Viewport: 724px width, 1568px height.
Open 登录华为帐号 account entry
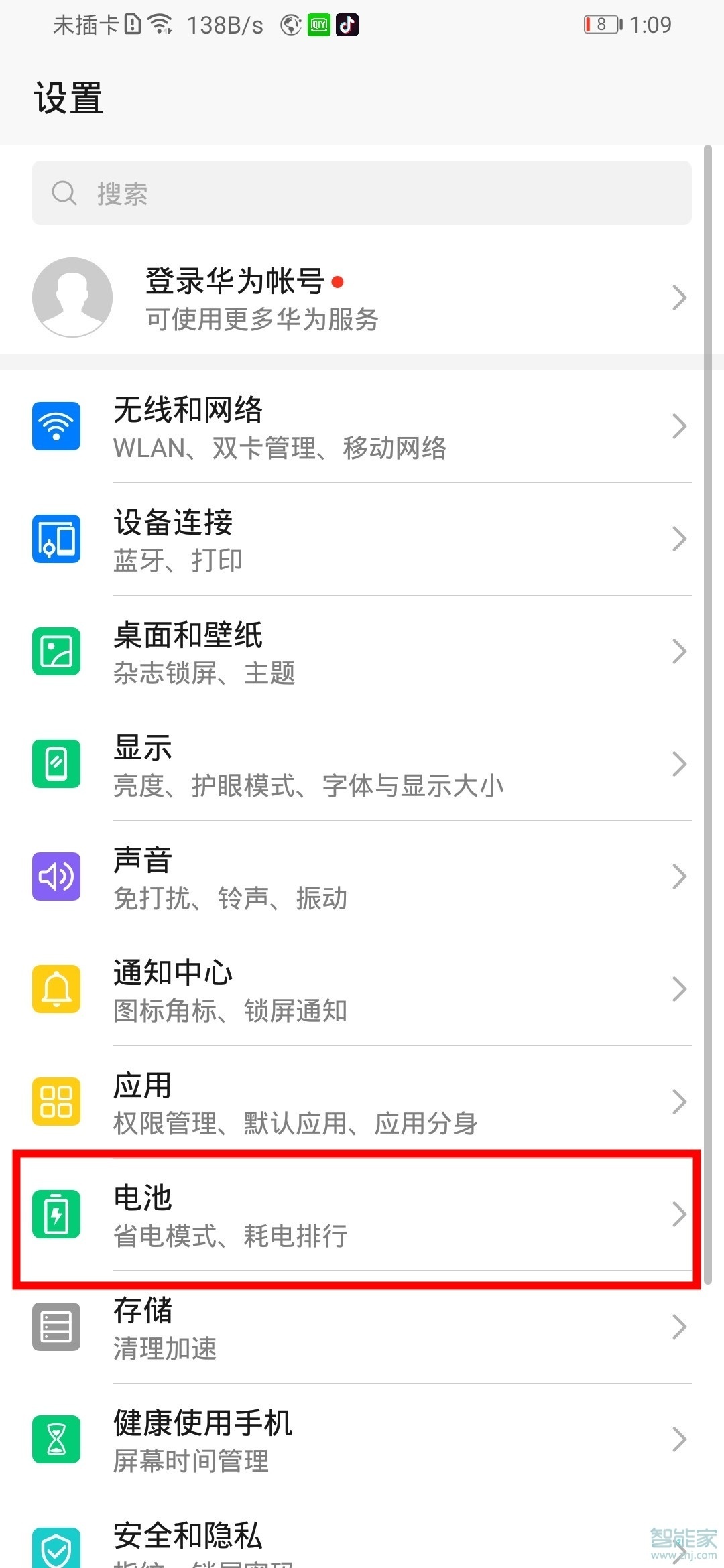tap(268, 297)
